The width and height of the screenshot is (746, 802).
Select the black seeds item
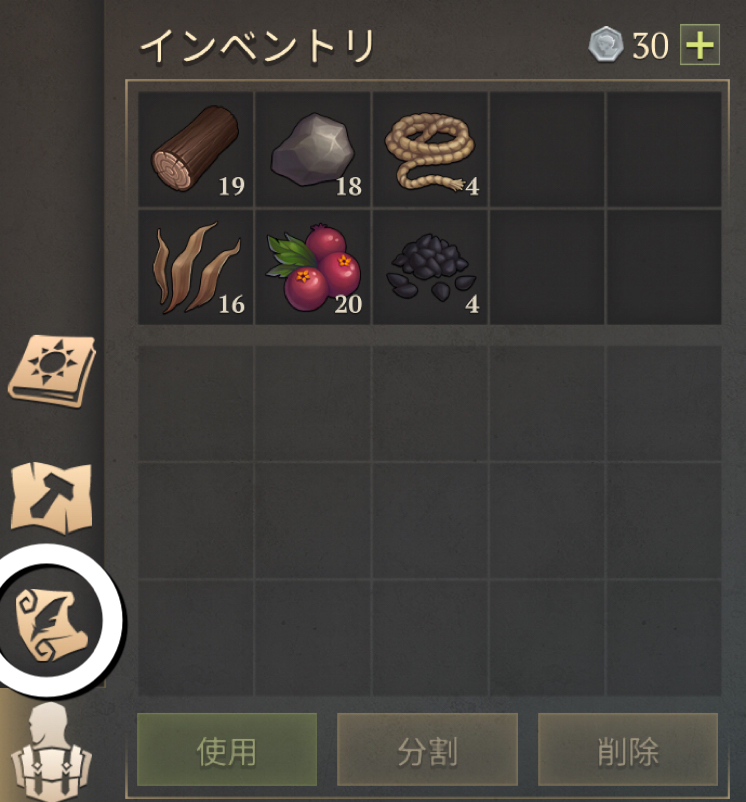click(x=430, y=267)
